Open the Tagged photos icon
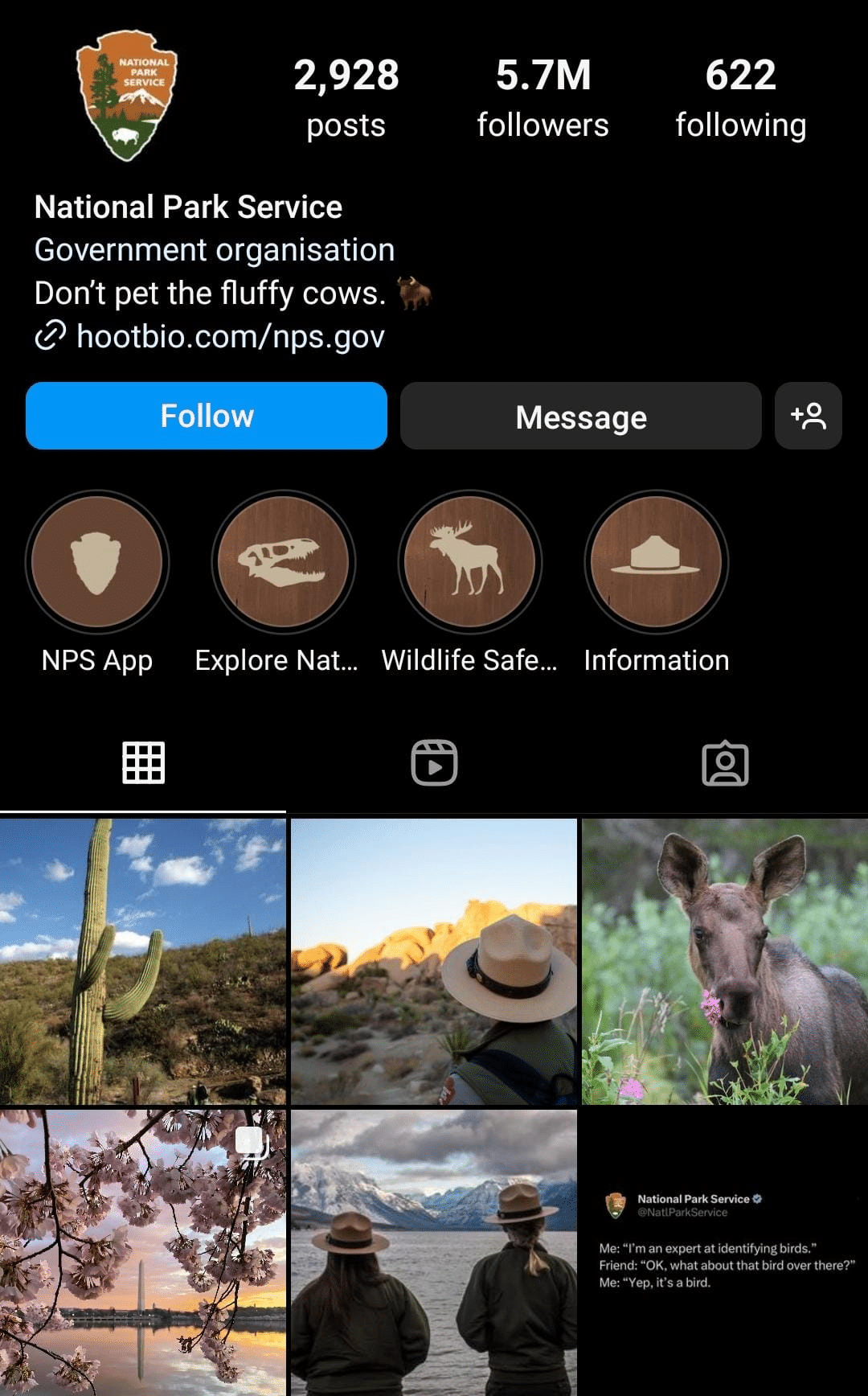The image size is (868, 1396). tap(726, 762)
